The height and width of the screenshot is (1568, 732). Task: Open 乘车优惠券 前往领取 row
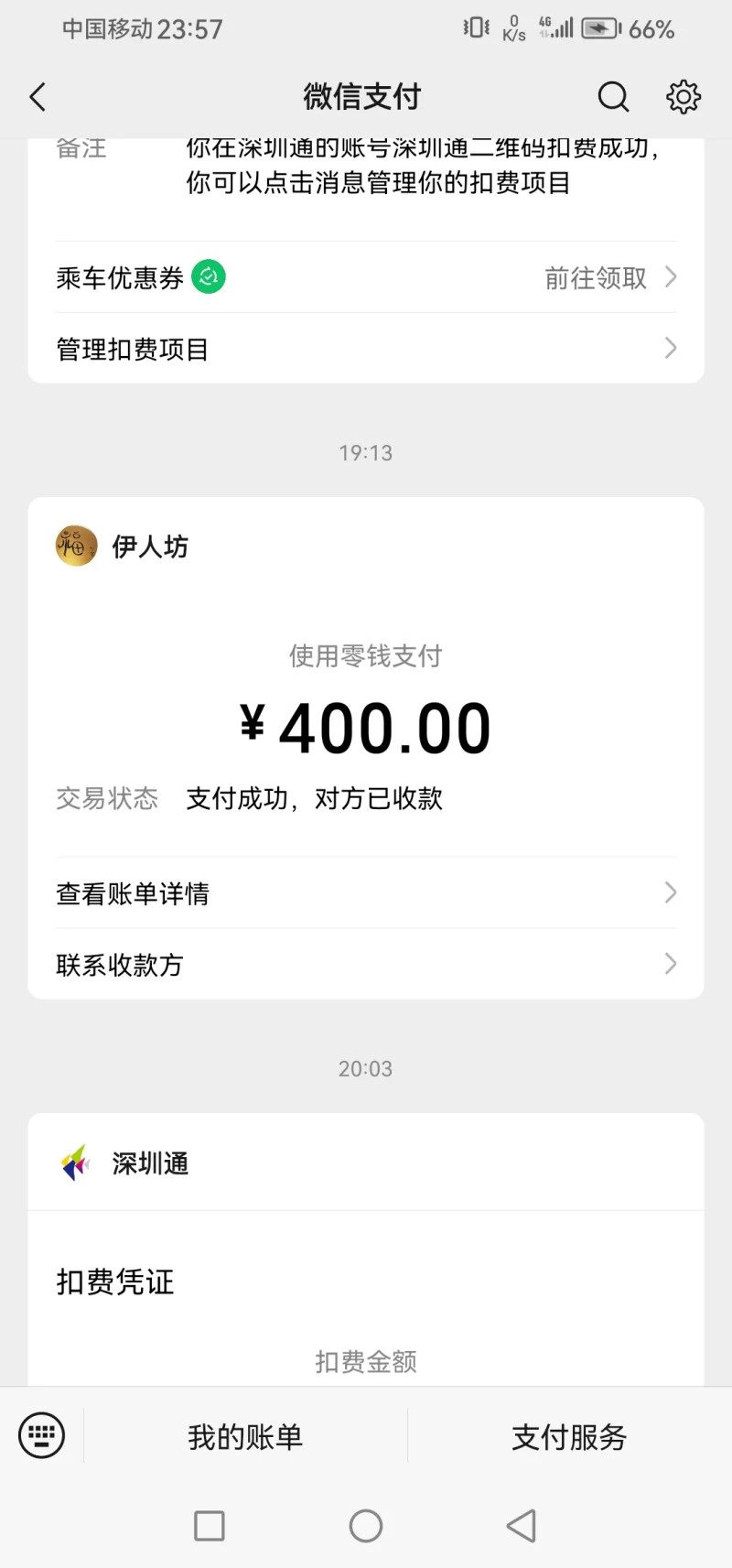tap(366, 277)
